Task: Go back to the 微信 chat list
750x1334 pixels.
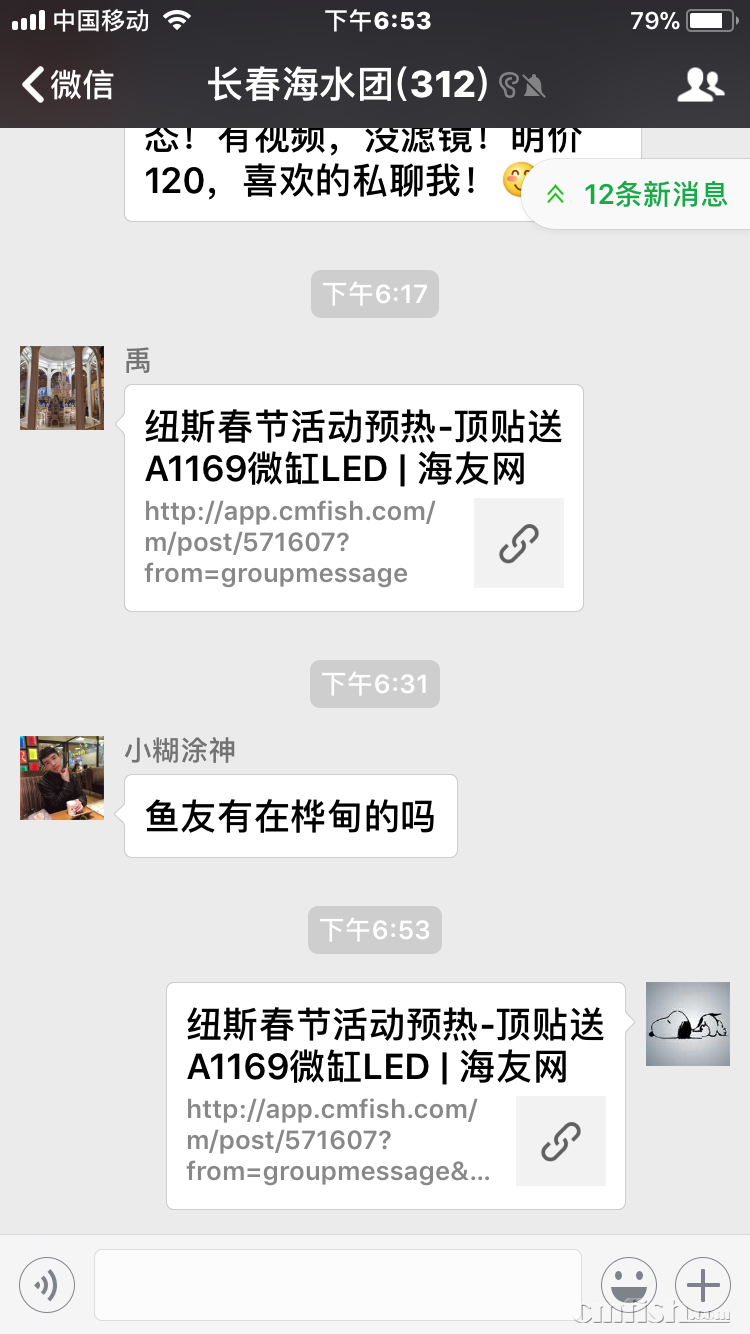Action: [x=68, y=85]
